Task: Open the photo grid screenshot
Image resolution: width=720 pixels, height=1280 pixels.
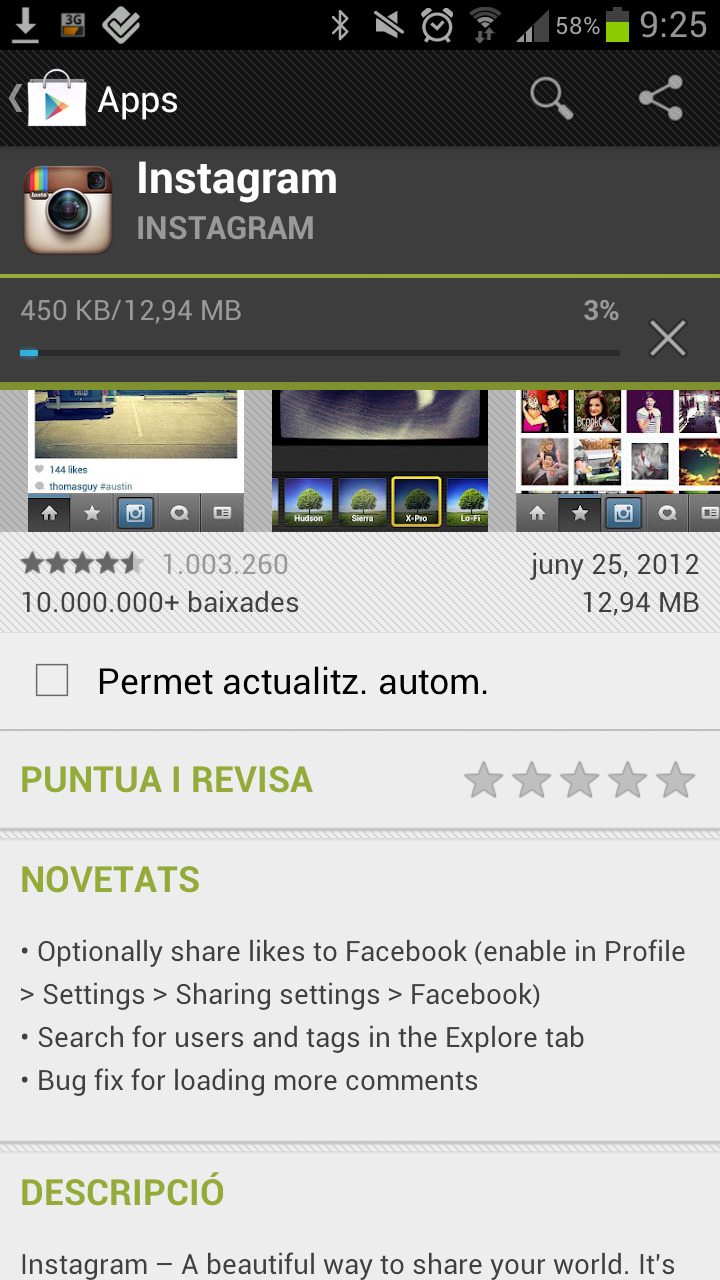Action: click(618, 461)
